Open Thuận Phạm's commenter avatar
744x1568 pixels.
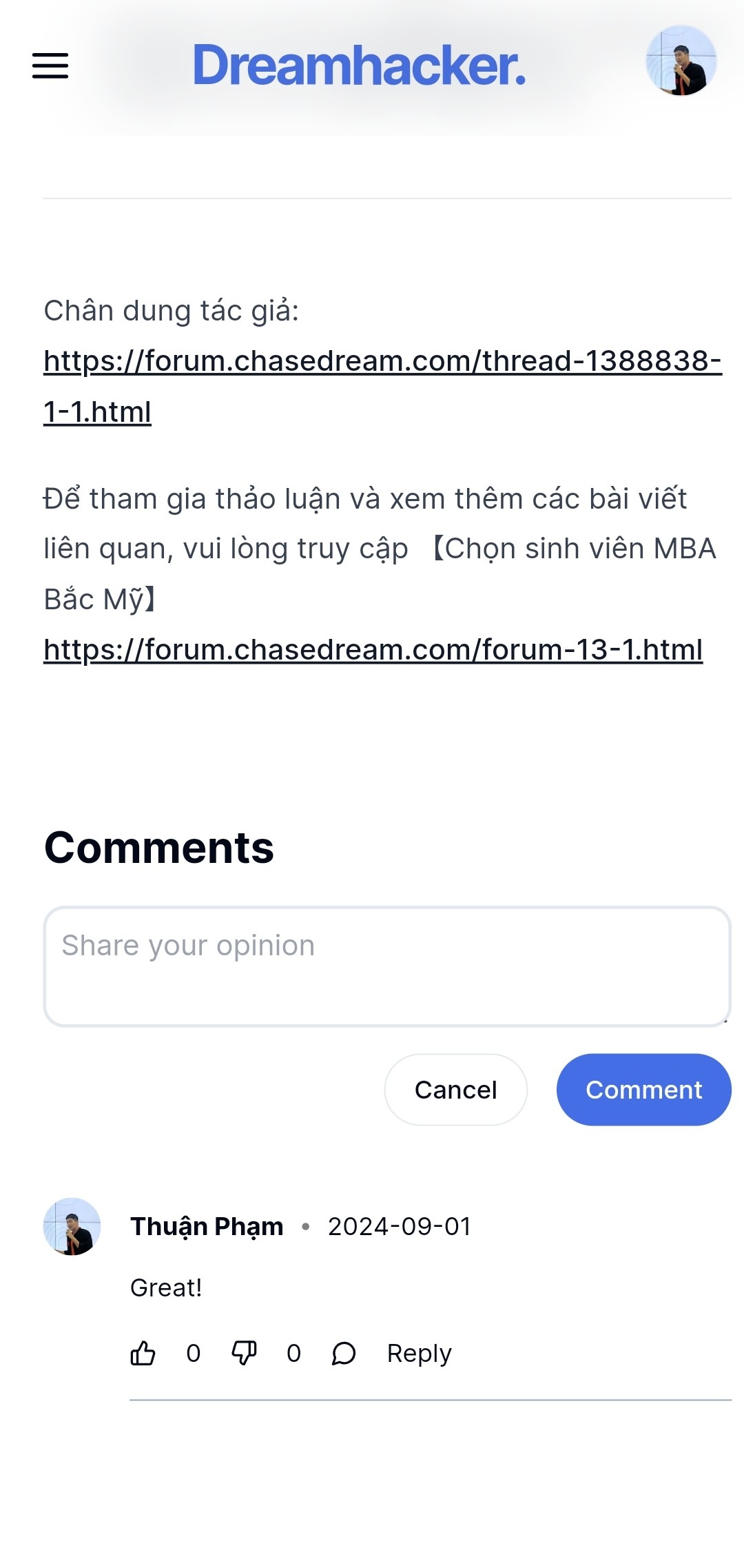click(x=72, y=1226)
